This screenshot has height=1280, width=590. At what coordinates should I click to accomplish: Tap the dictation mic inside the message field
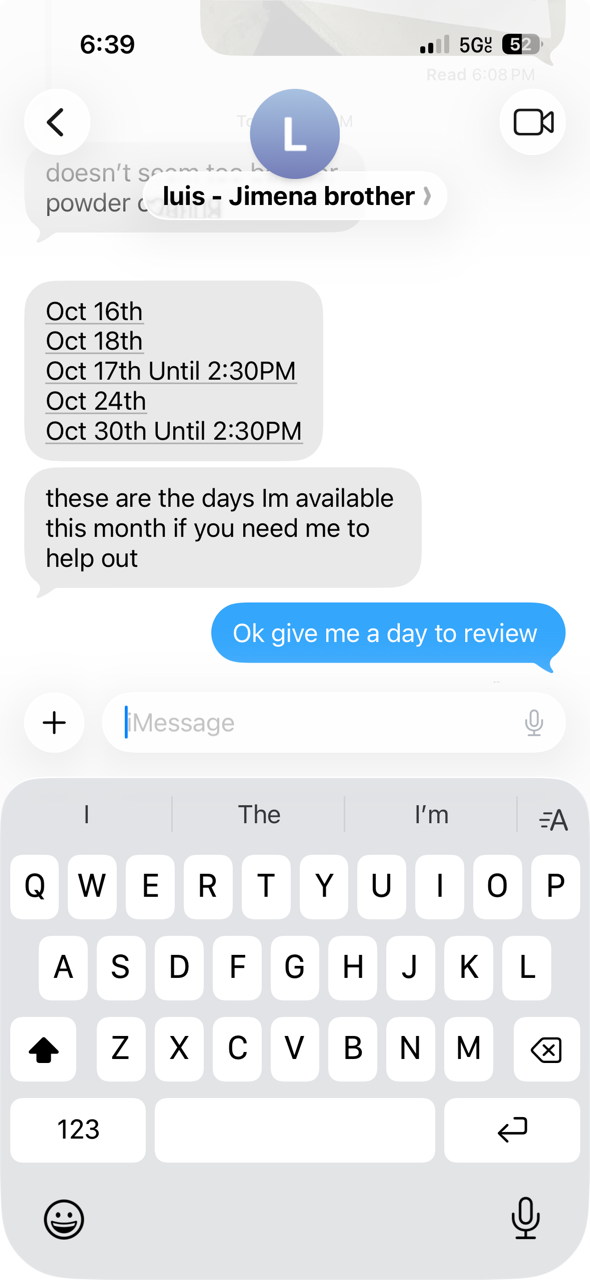click(x=534, y=722)
